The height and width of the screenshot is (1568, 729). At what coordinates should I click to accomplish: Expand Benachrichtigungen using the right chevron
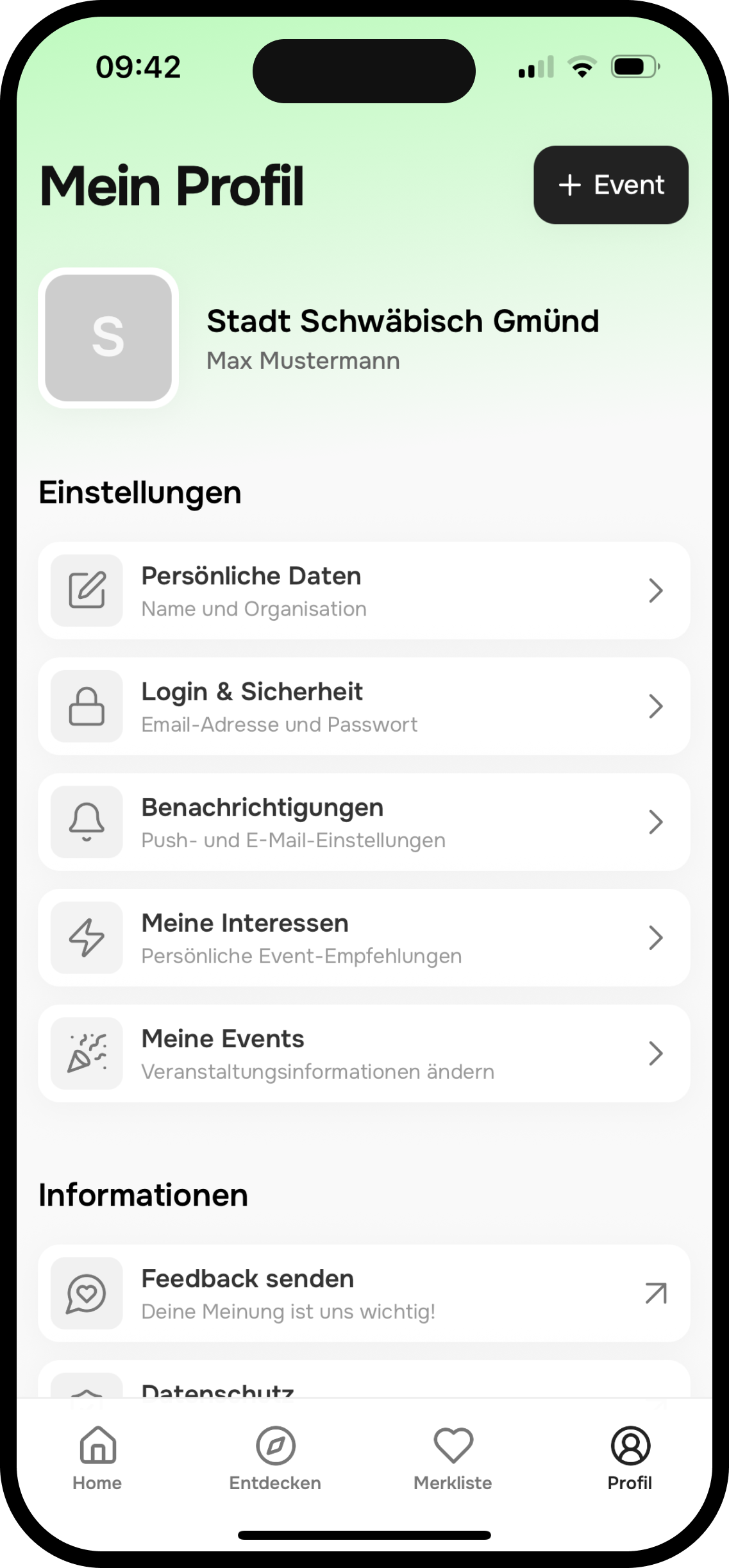[655, 822]
